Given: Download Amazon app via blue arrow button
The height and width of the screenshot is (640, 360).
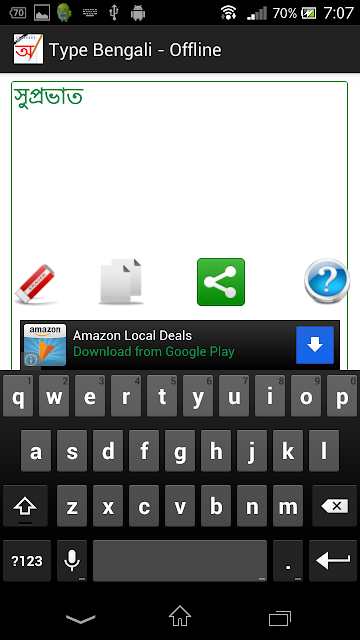Looking at the screenshot, I should (315, 345).
